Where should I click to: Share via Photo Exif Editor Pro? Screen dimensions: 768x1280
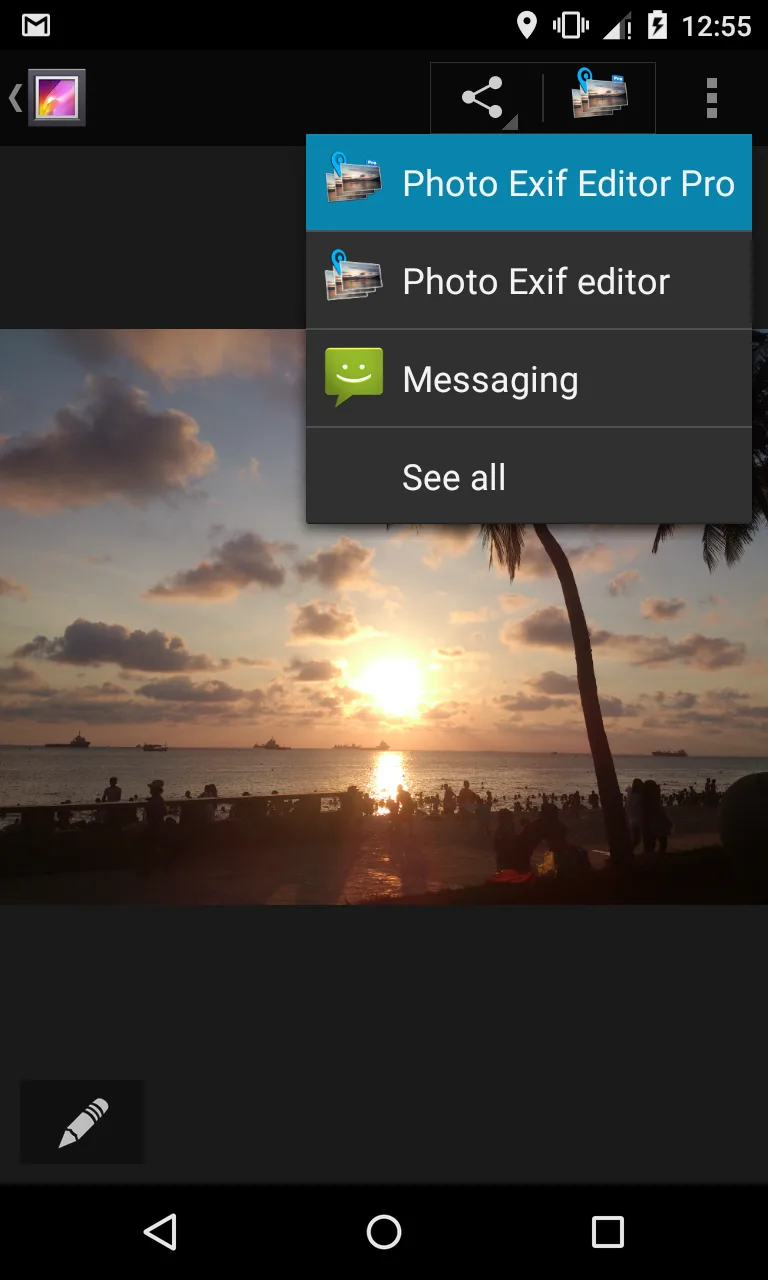(528, 183)
